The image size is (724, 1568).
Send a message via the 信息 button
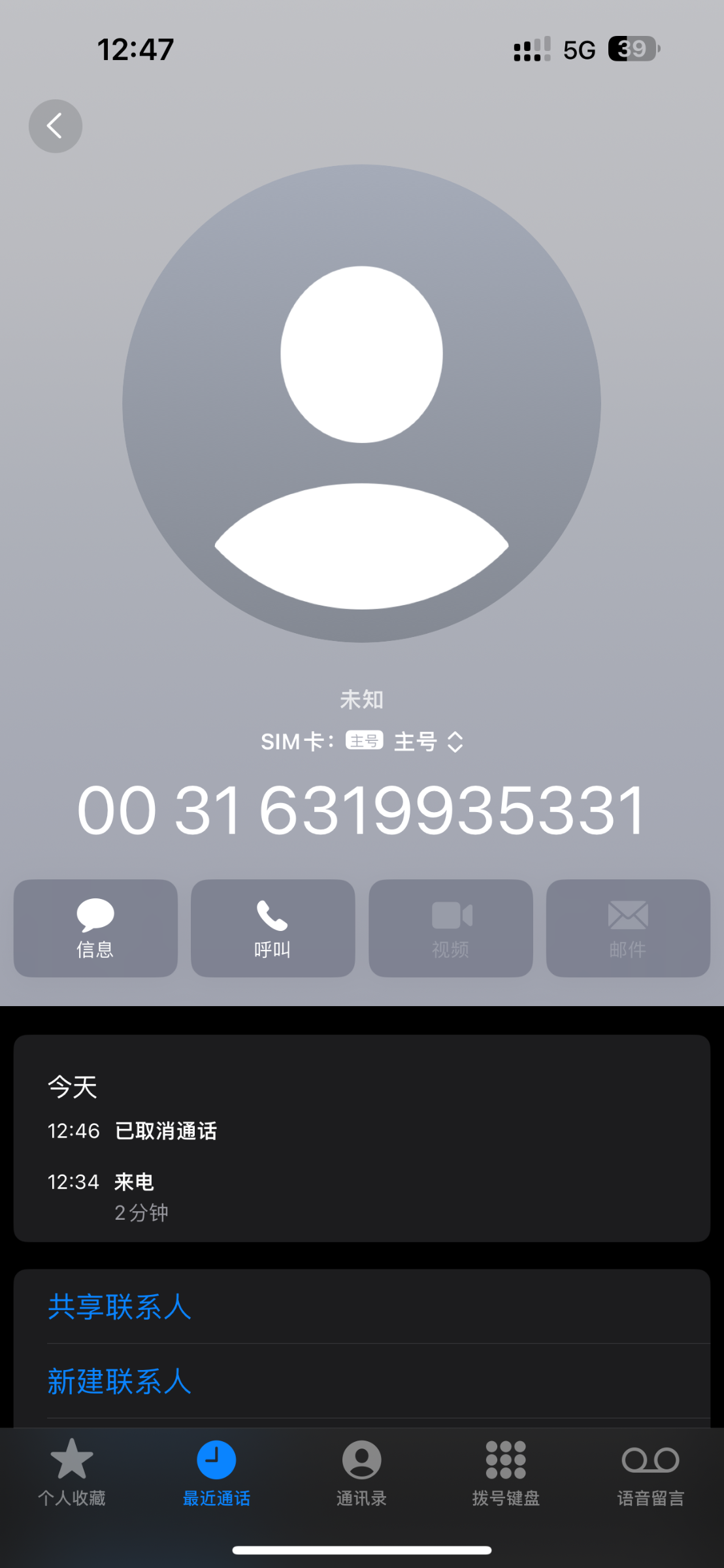point(95,928)
